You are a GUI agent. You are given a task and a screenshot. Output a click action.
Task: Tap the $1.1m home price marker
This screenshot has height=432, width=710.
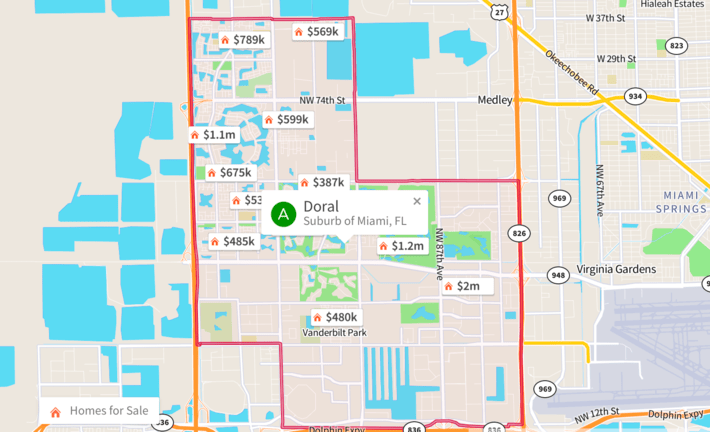213,134
